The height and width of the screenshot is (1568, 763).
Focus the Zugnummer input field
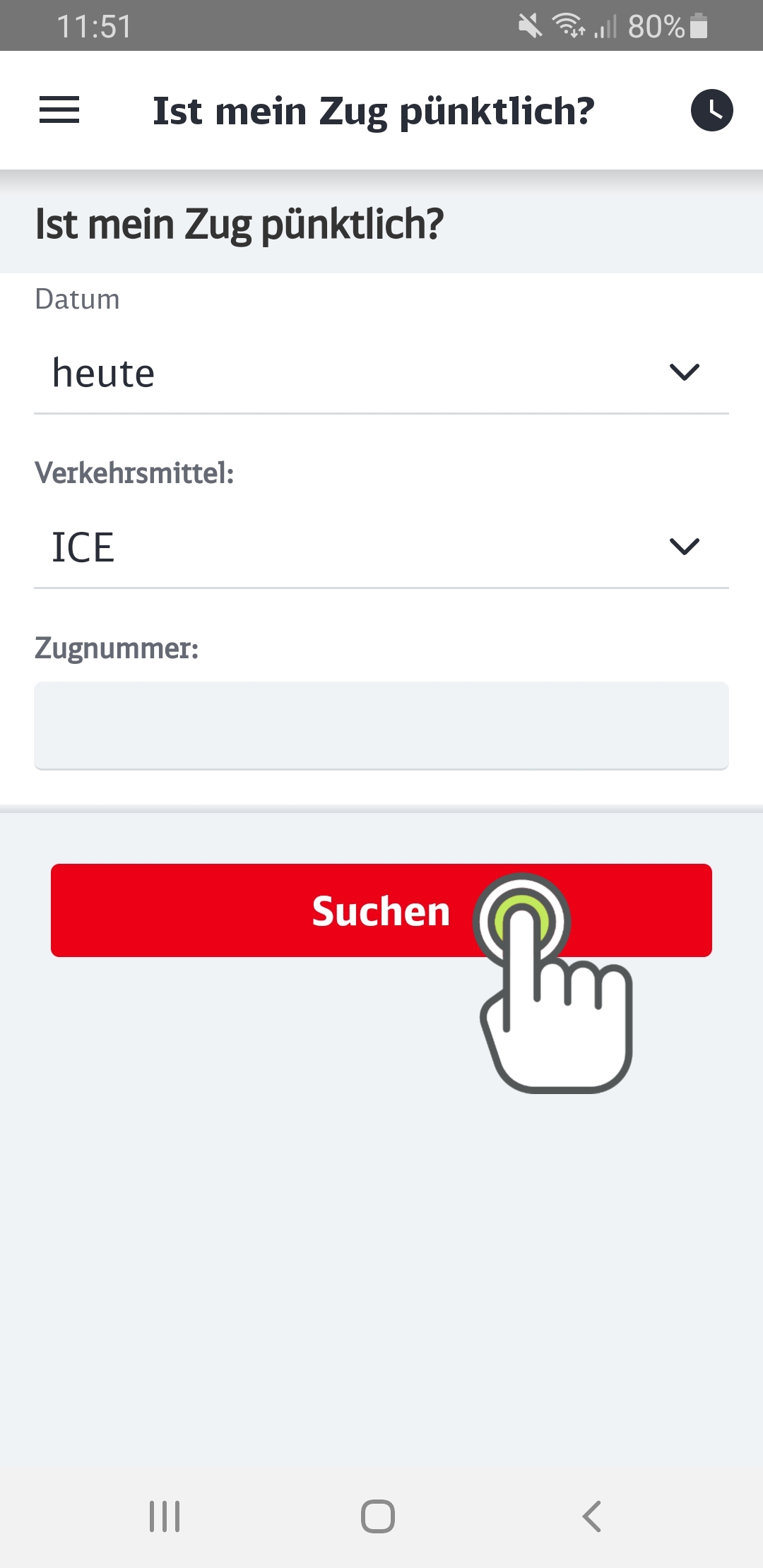(381, 725)
